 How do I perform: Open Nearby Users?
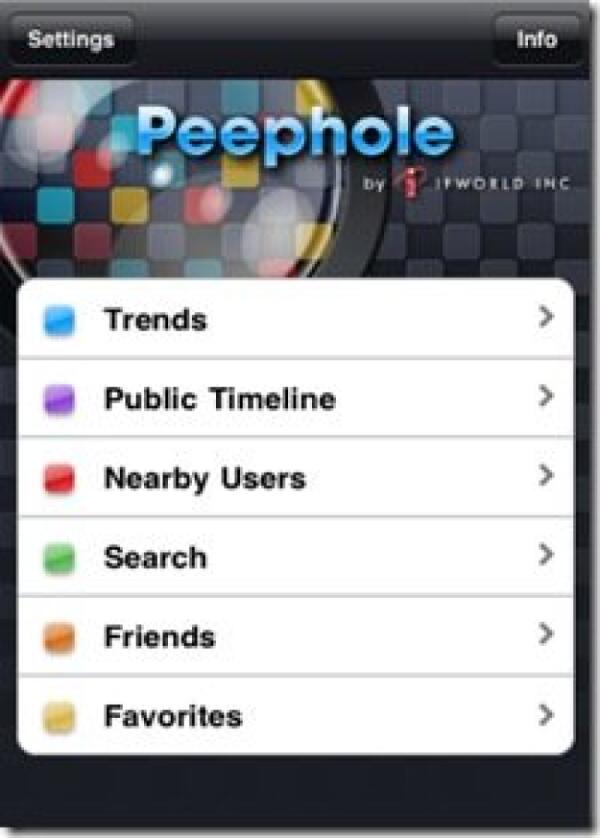tap(296, 478)
